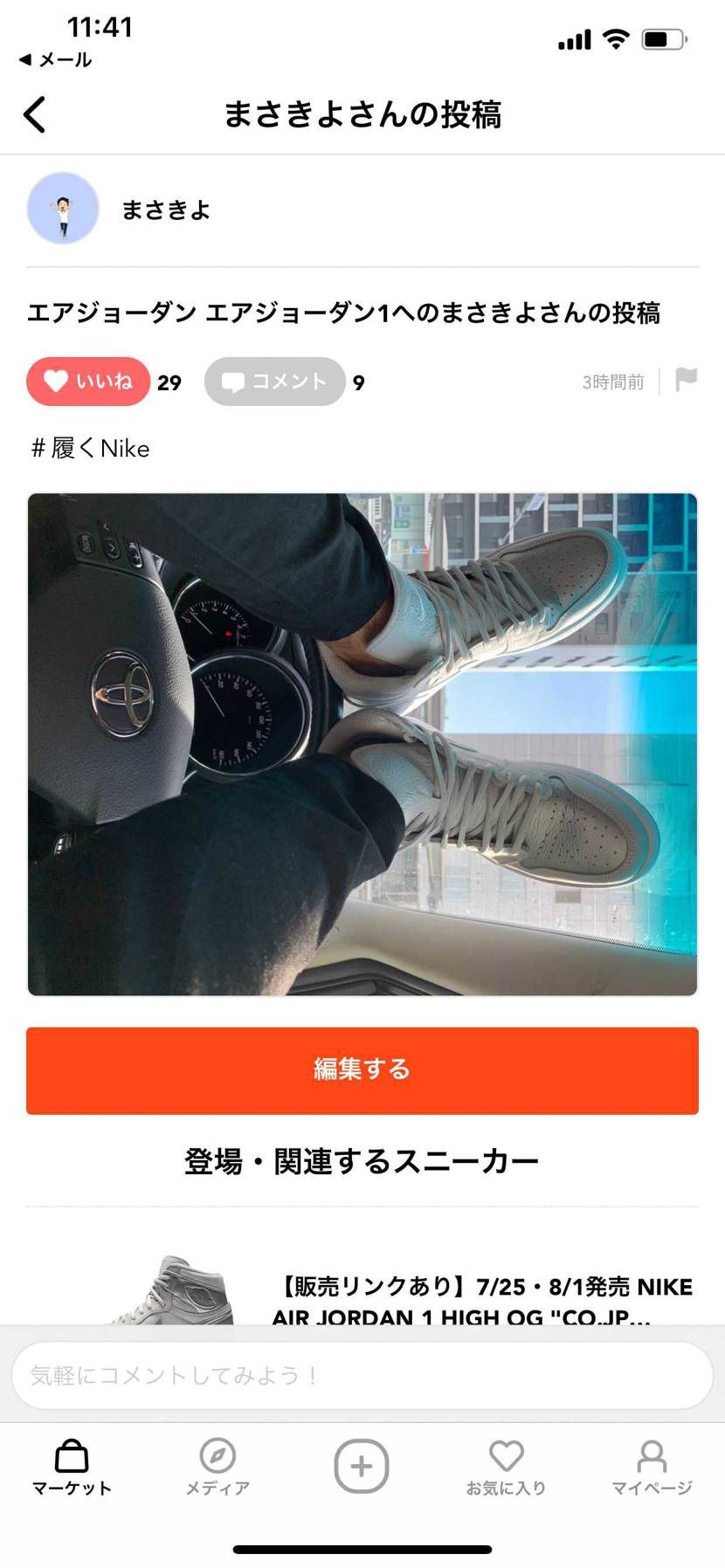View the sneaker photo in the post
This screenshot has height=1568, width=725.
pyautogui.click(x=362, y=744)
